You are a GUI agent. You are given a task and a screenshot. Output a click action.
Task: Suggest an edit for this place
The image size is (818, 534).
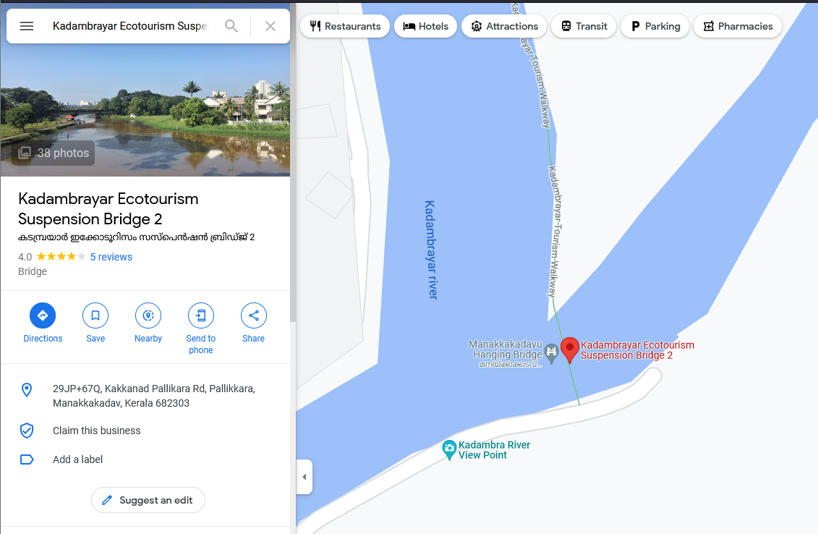[148, 500]
